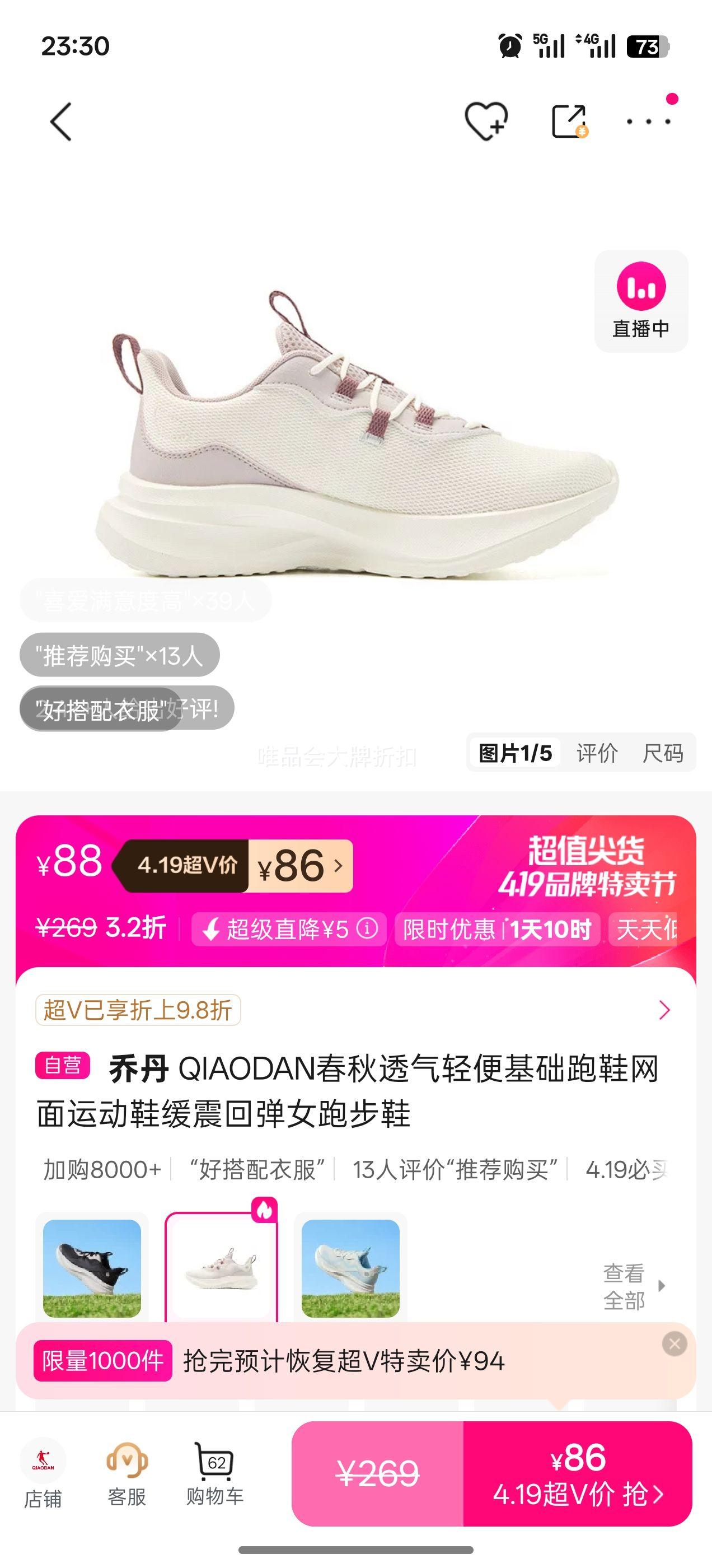
Task: Tap the 图片1/5 image counter indicator
Action: pos(516,754)
